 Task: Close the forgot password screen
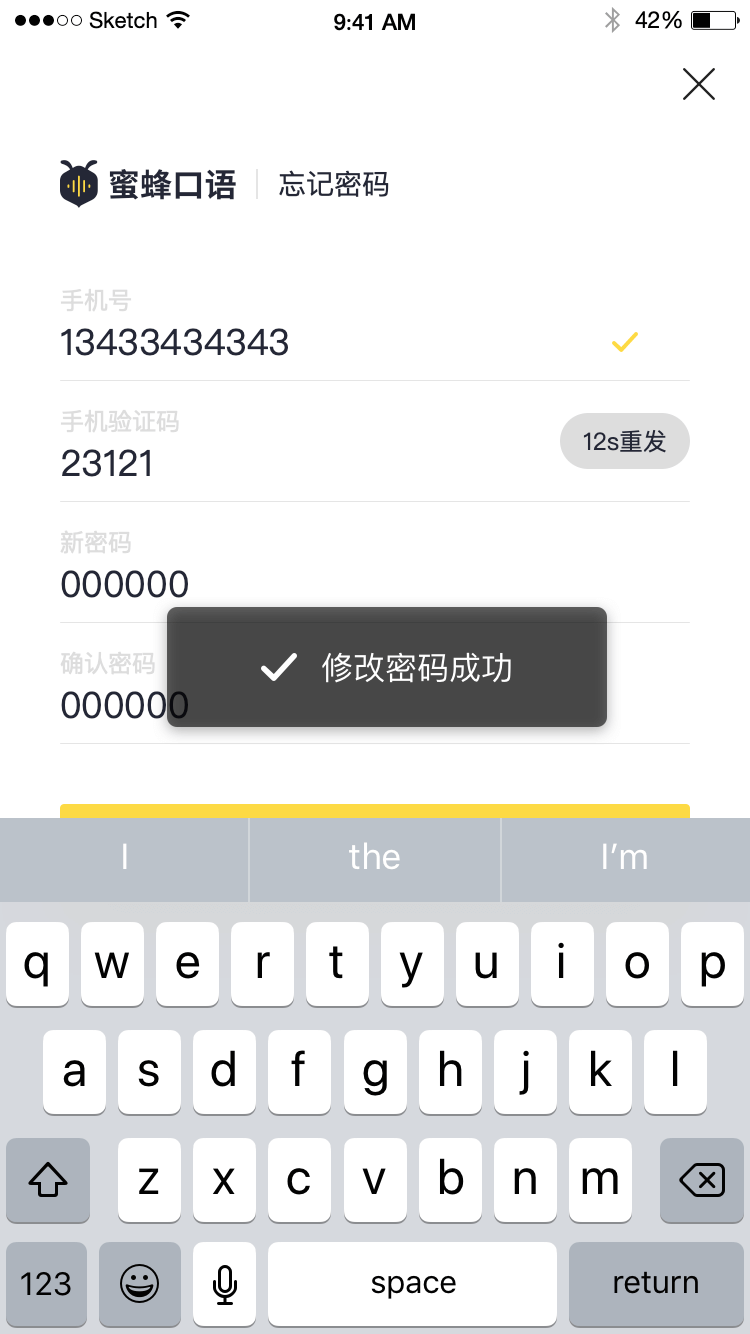[x=698, y=84]
